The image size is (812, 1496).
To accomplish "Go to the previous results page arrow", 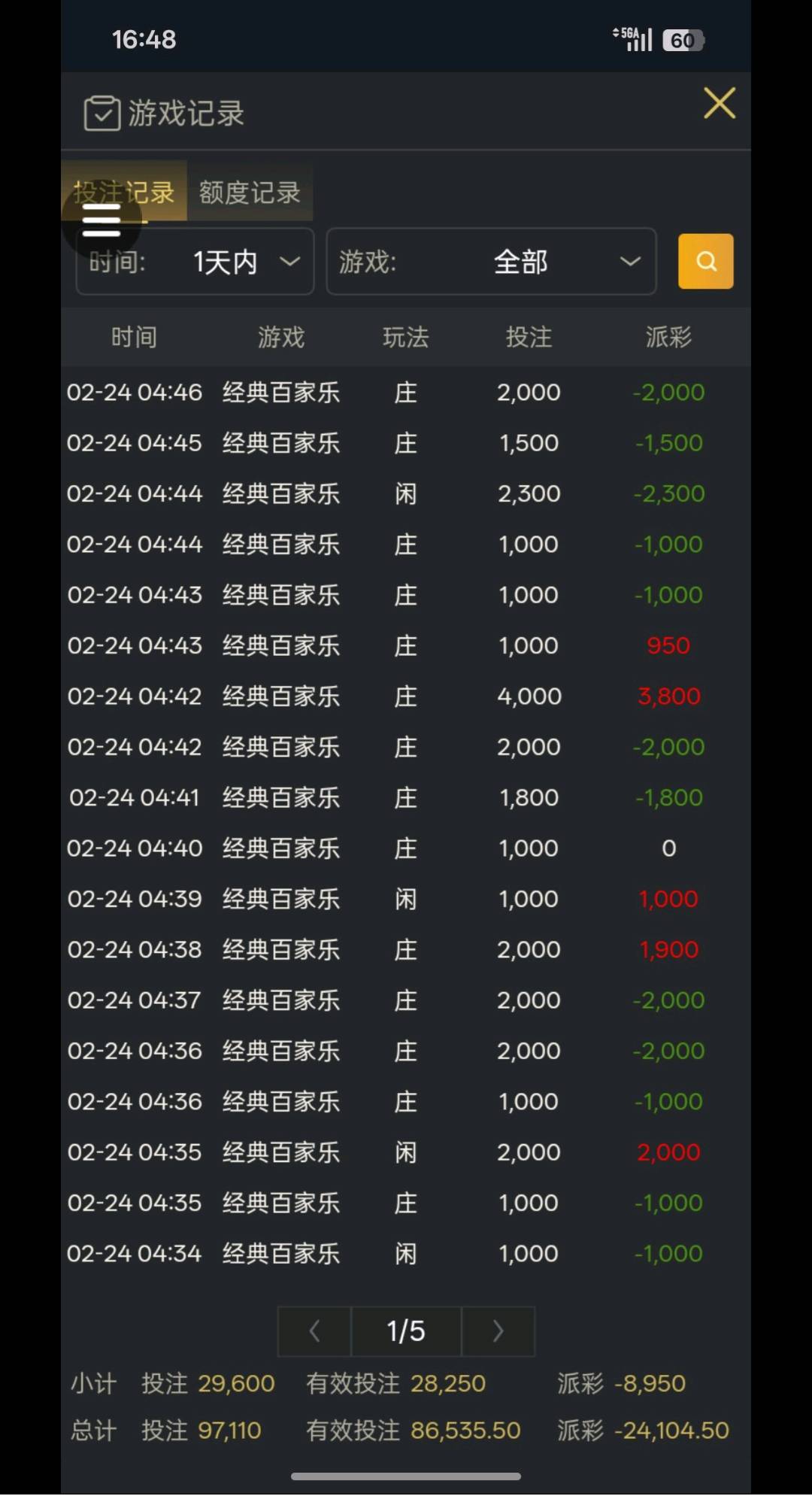I will coord(314,1331).
